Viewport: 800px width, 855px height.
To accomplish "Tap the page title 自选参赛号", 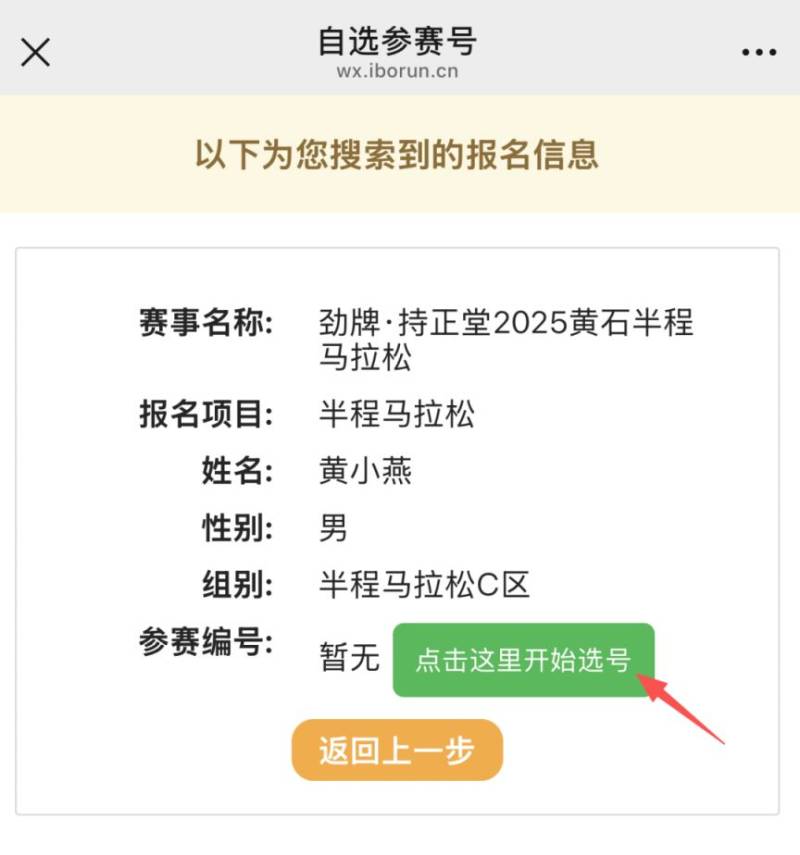I will pyautogui.click(x=399, y=41).
